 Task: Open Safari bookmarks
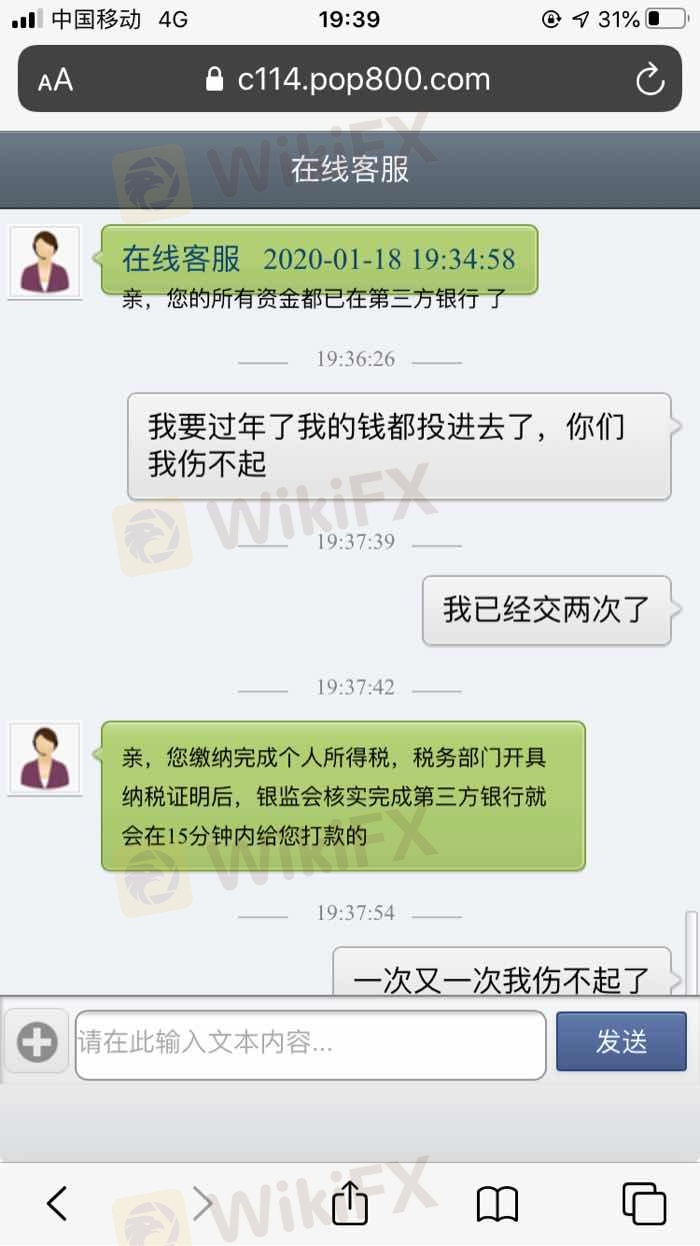(497, 1204)
